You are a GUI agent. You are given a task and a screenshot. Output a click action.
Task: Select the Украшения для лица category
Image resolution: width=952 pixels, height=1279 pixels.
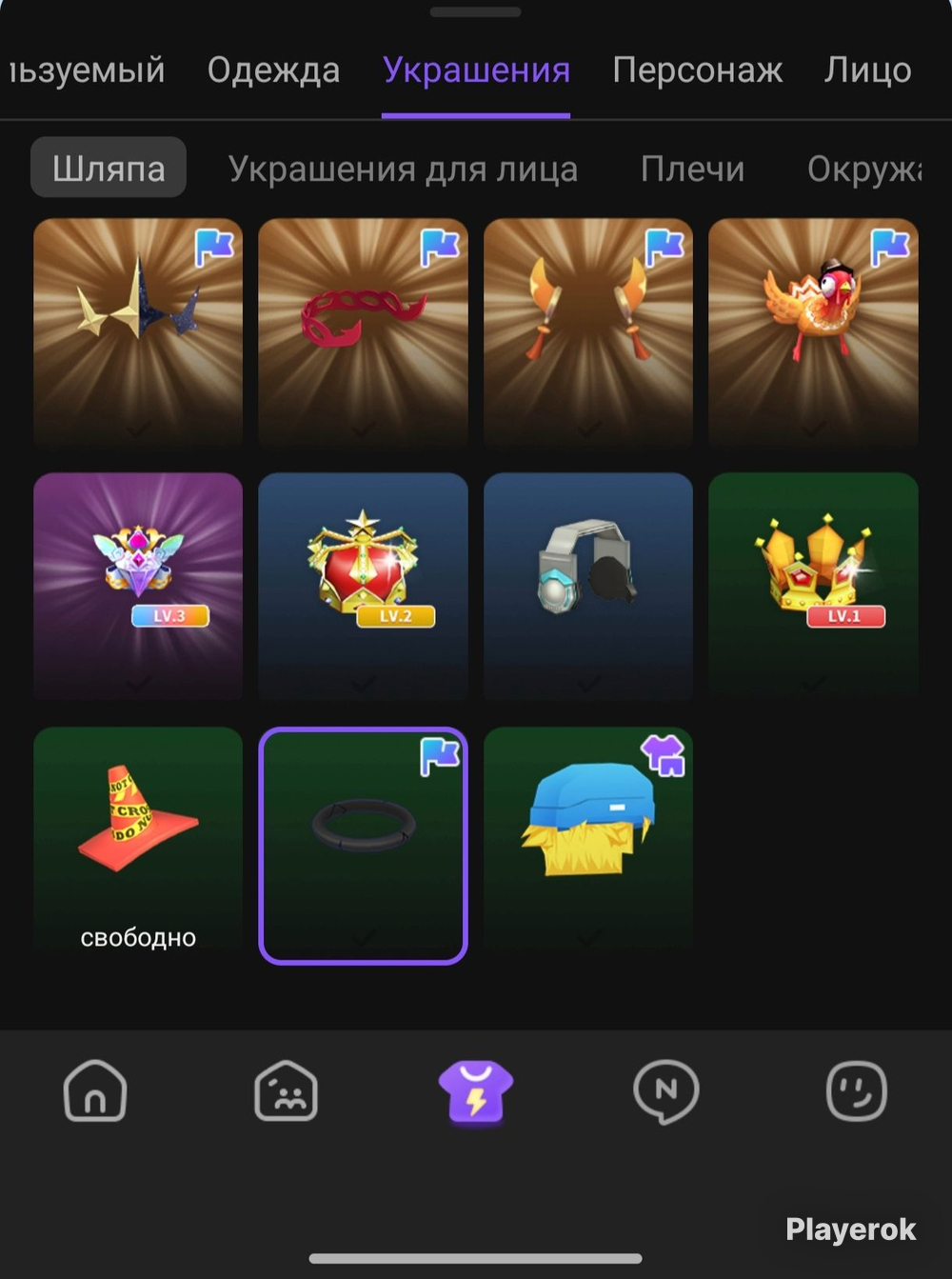[403, 169]
